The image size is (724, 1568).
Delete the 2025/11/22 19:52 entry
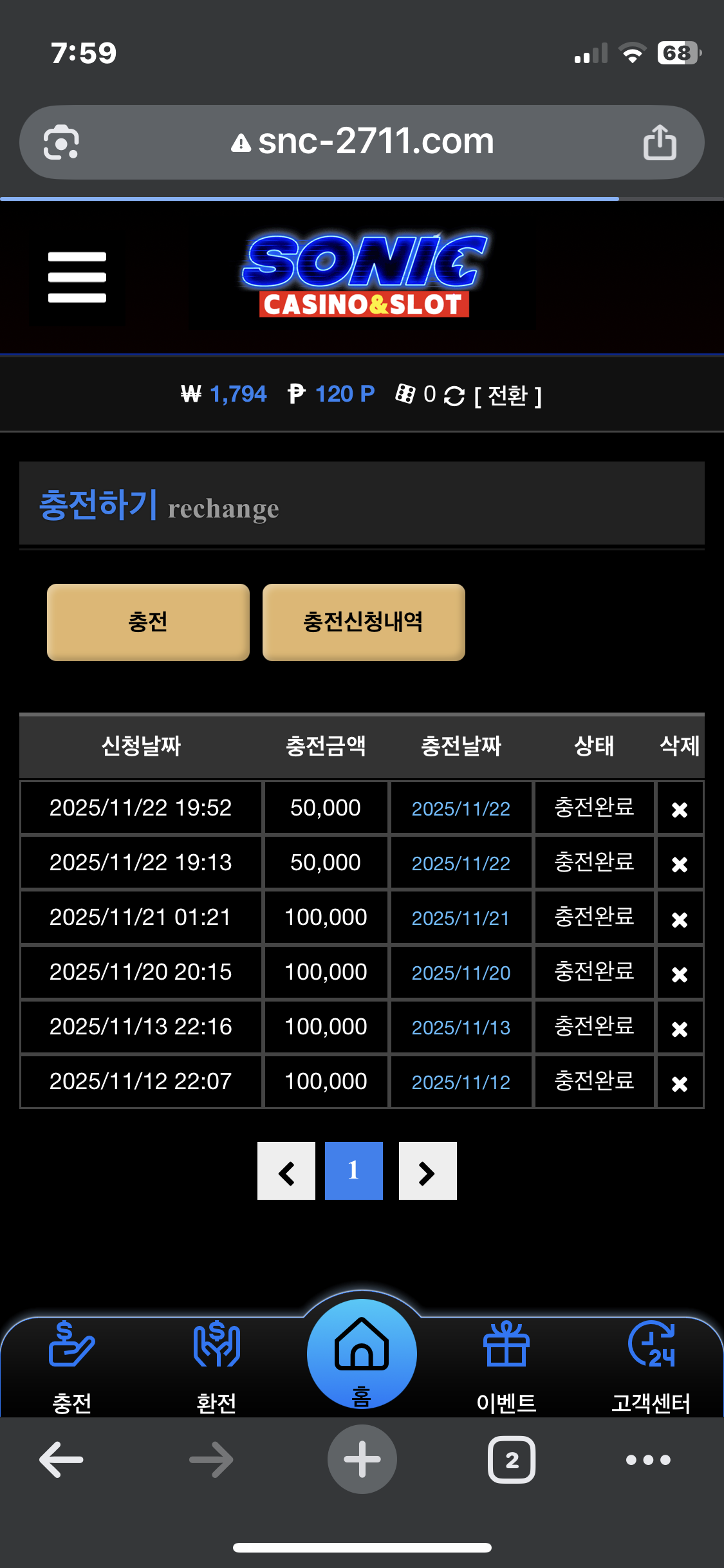coord(680,809)
